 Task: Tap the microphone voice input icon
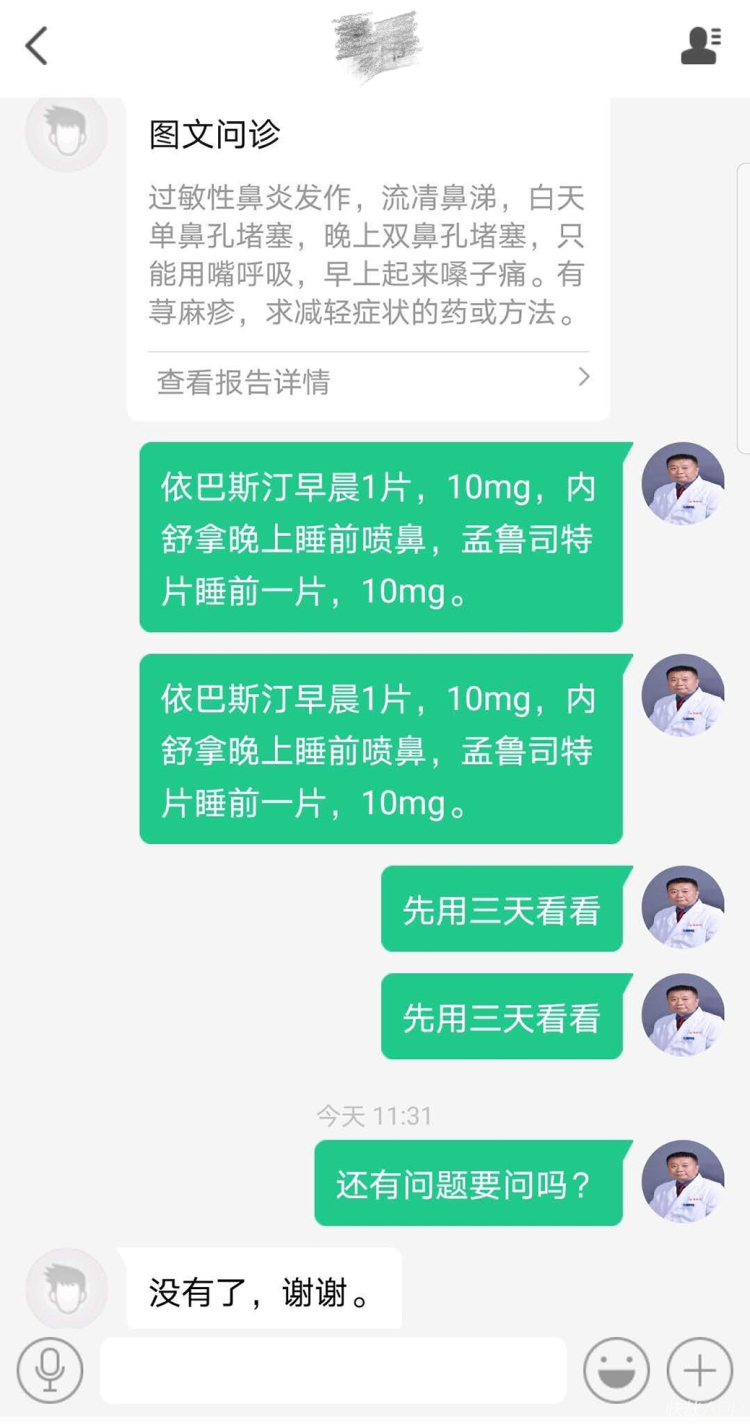pos(49,1370)
